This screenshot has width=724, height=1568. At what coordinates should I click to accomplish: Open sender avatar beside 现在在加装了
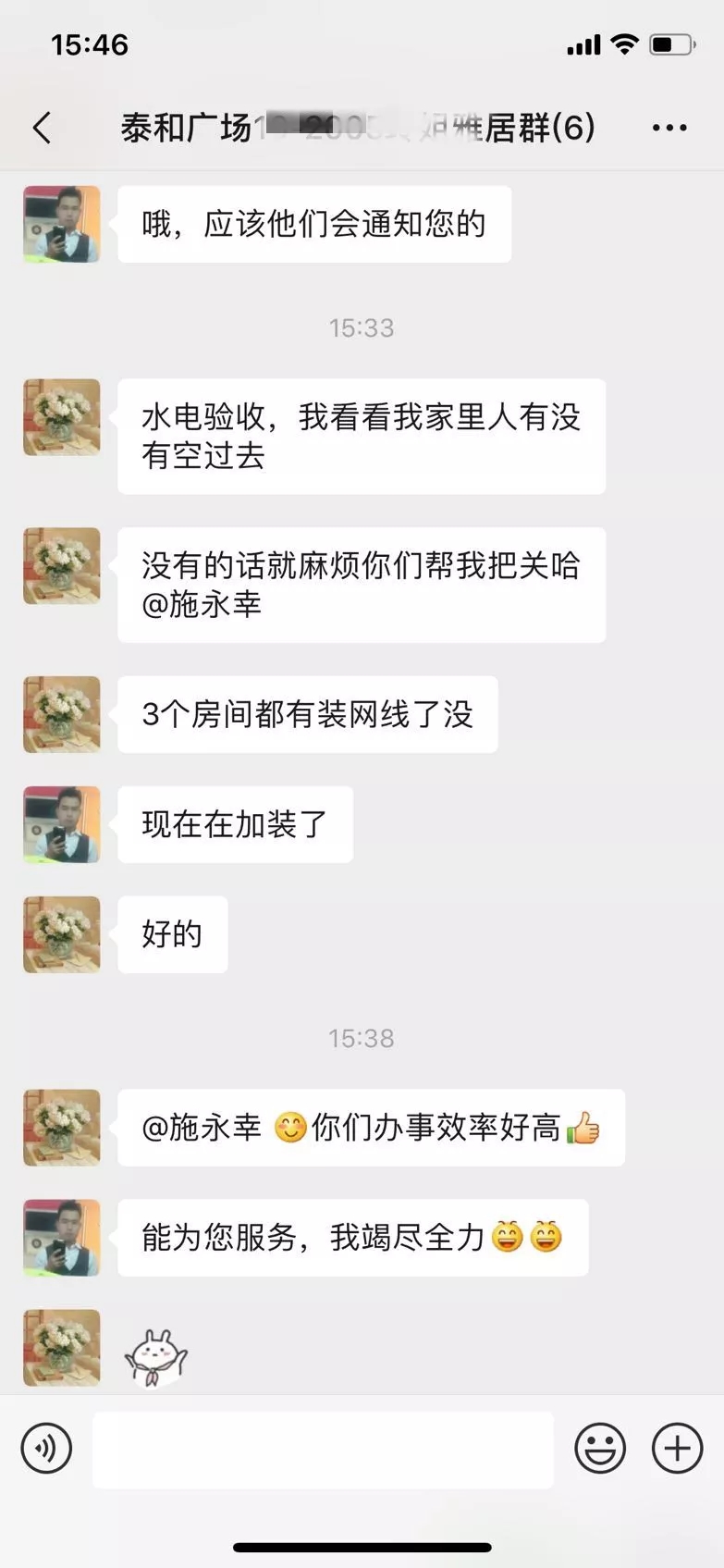pyautogui.click(x=62, y=824)
